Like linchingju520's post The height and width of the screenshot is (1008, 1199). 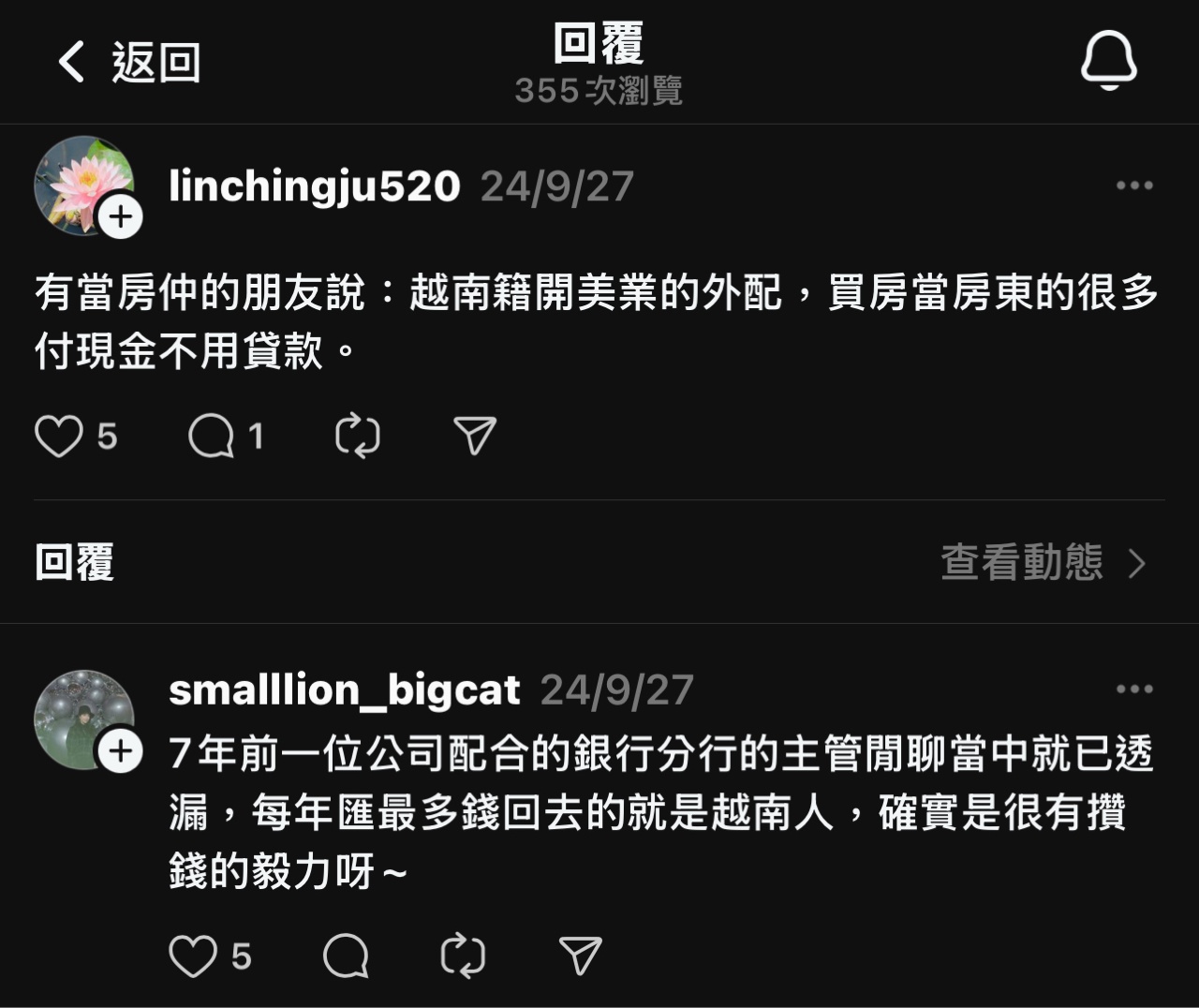(x=59, y=437)
